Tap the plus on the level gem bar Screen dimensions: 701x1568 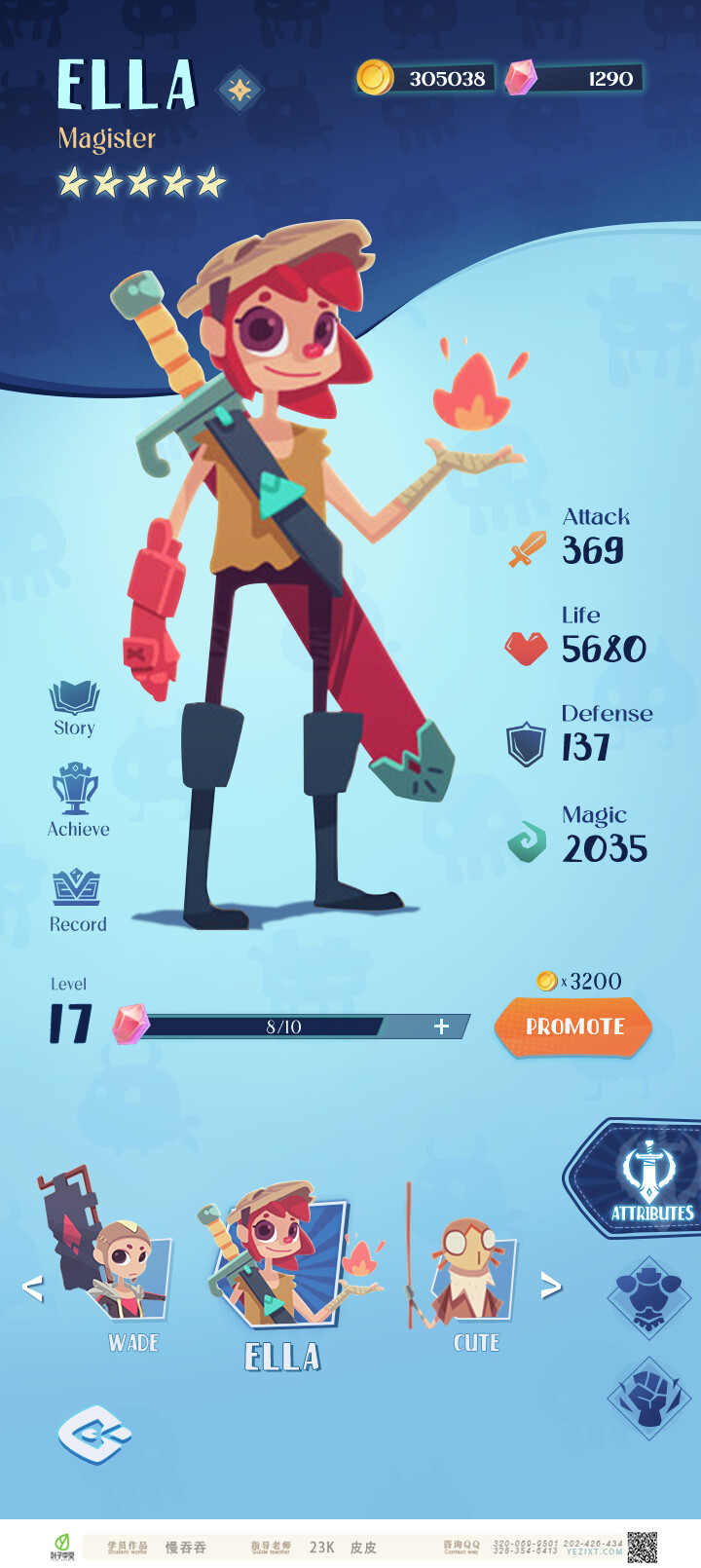point(441,1027)
